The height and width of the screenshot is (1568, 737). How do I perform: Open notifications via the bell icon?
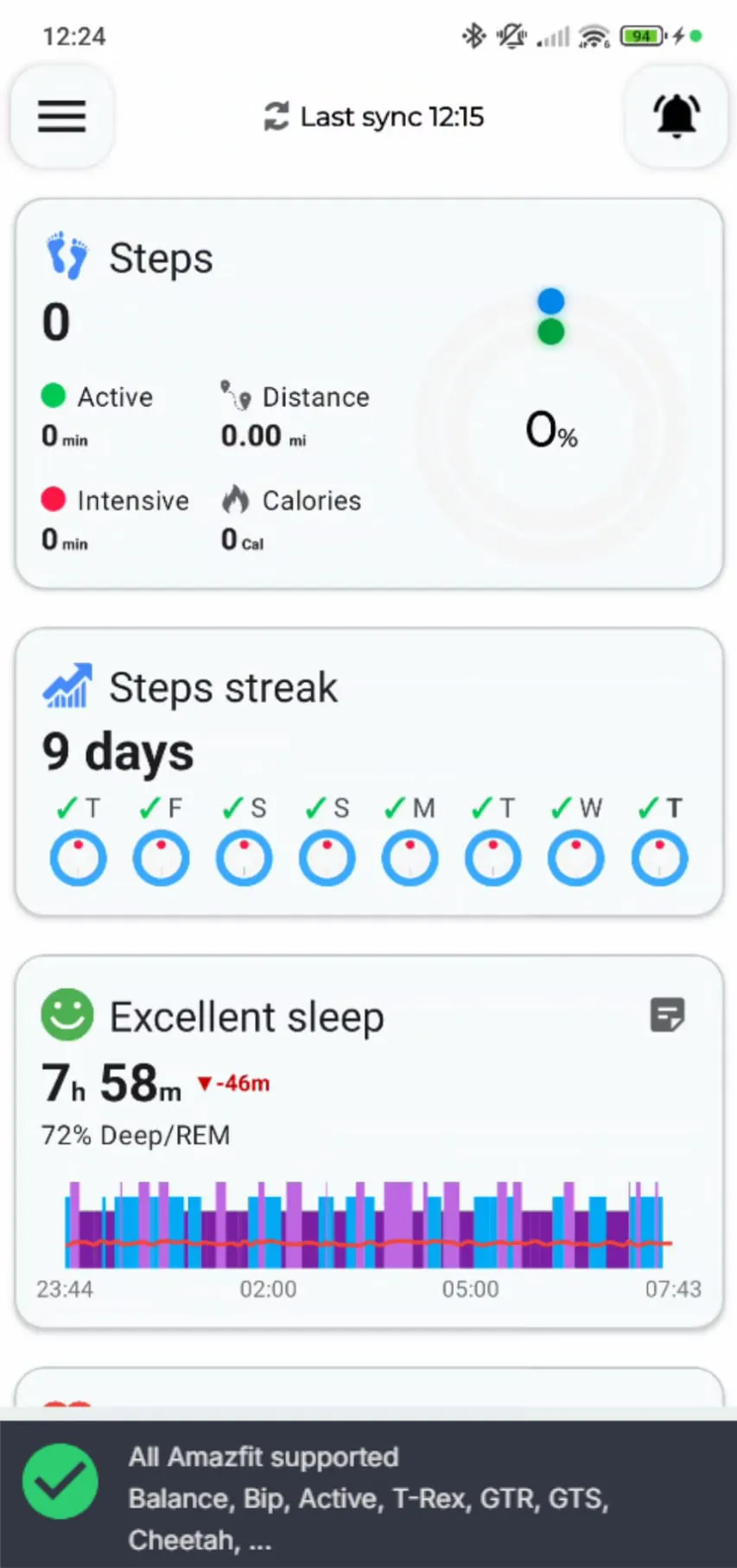676,116
